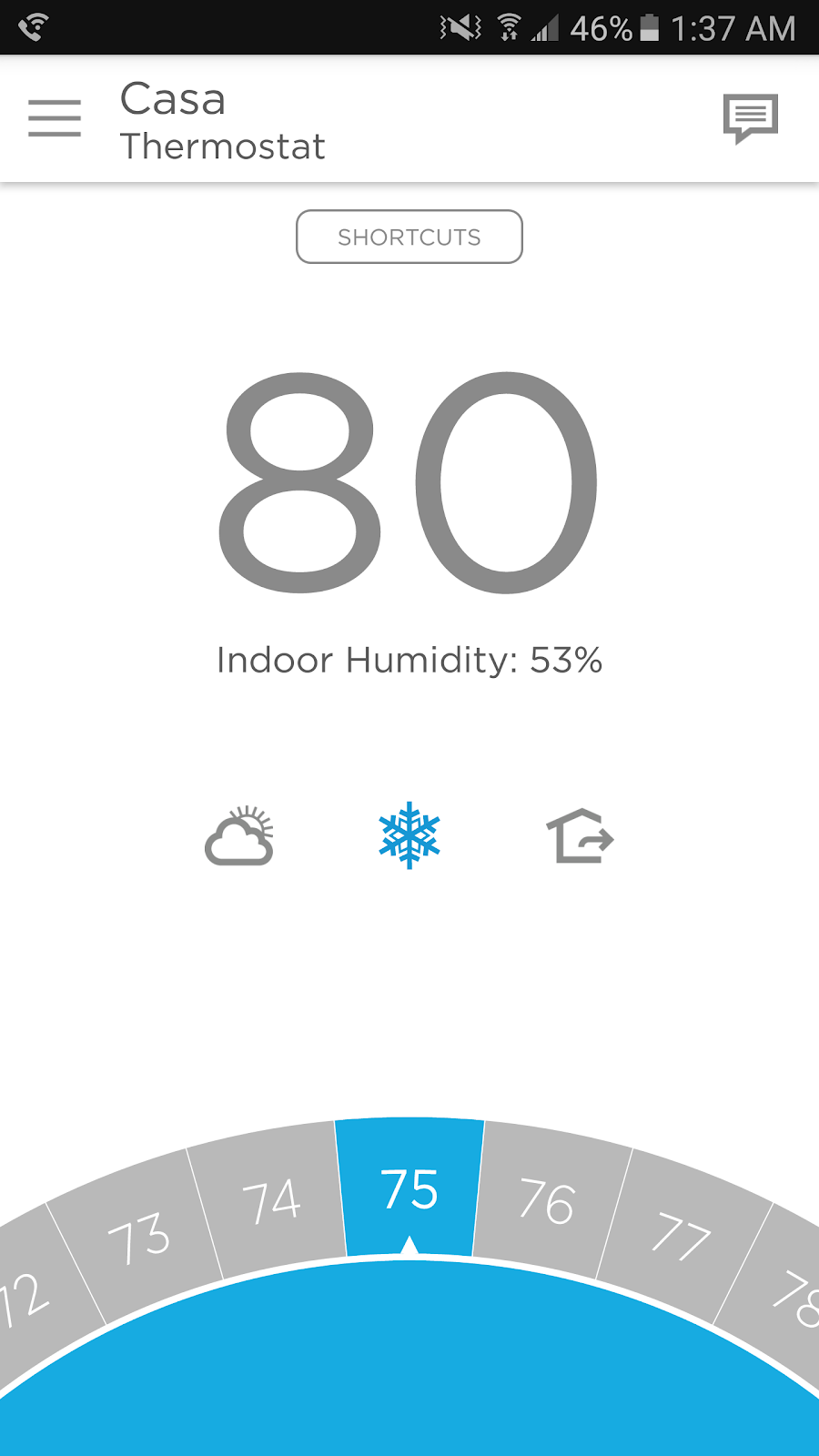Open the weather forecast cloud icon
Image resolution: width=819 pixels, height=1456 pixels.
pyautogui.click(x=239, y=835)
